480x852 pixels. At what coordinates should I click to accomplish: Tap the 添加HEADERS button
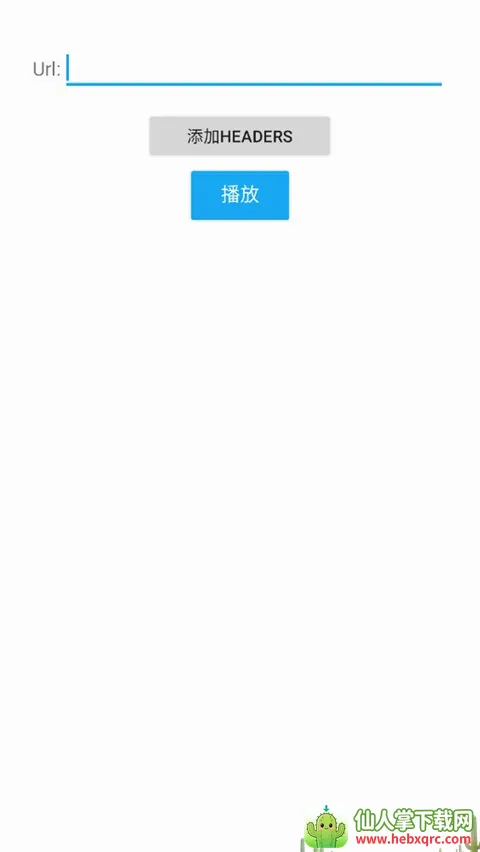click(x=240, y=136)
